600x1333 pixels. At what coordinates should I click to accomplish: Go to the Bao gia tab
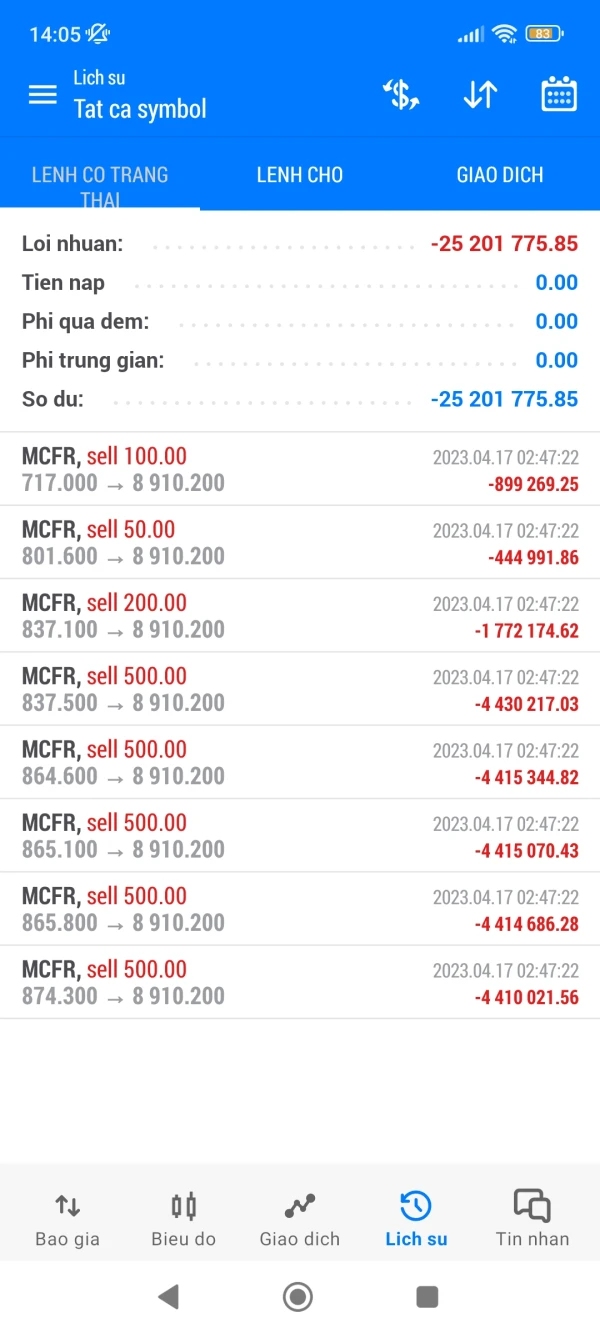(x=67, y=1219)
